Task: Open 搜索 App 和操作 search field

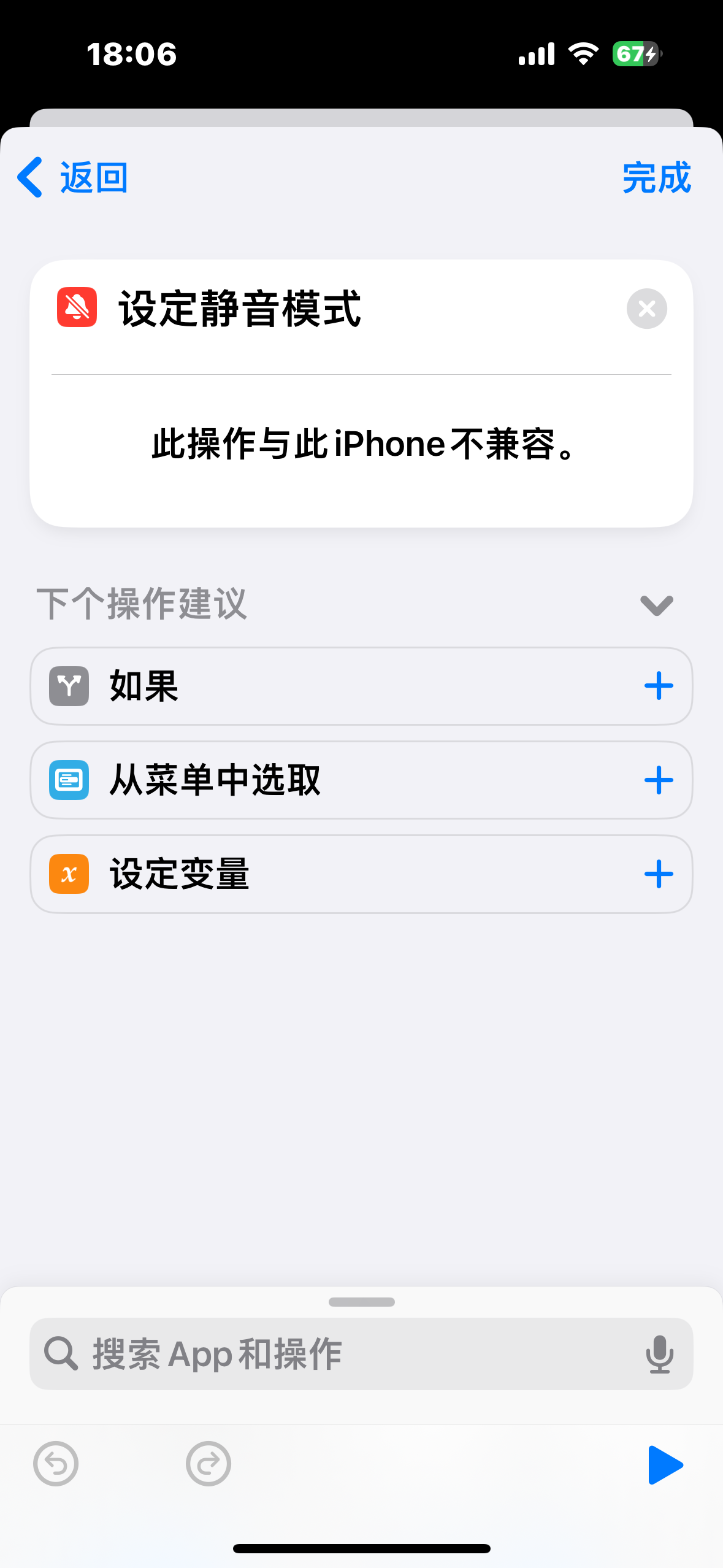Action: pos(343,1354)
